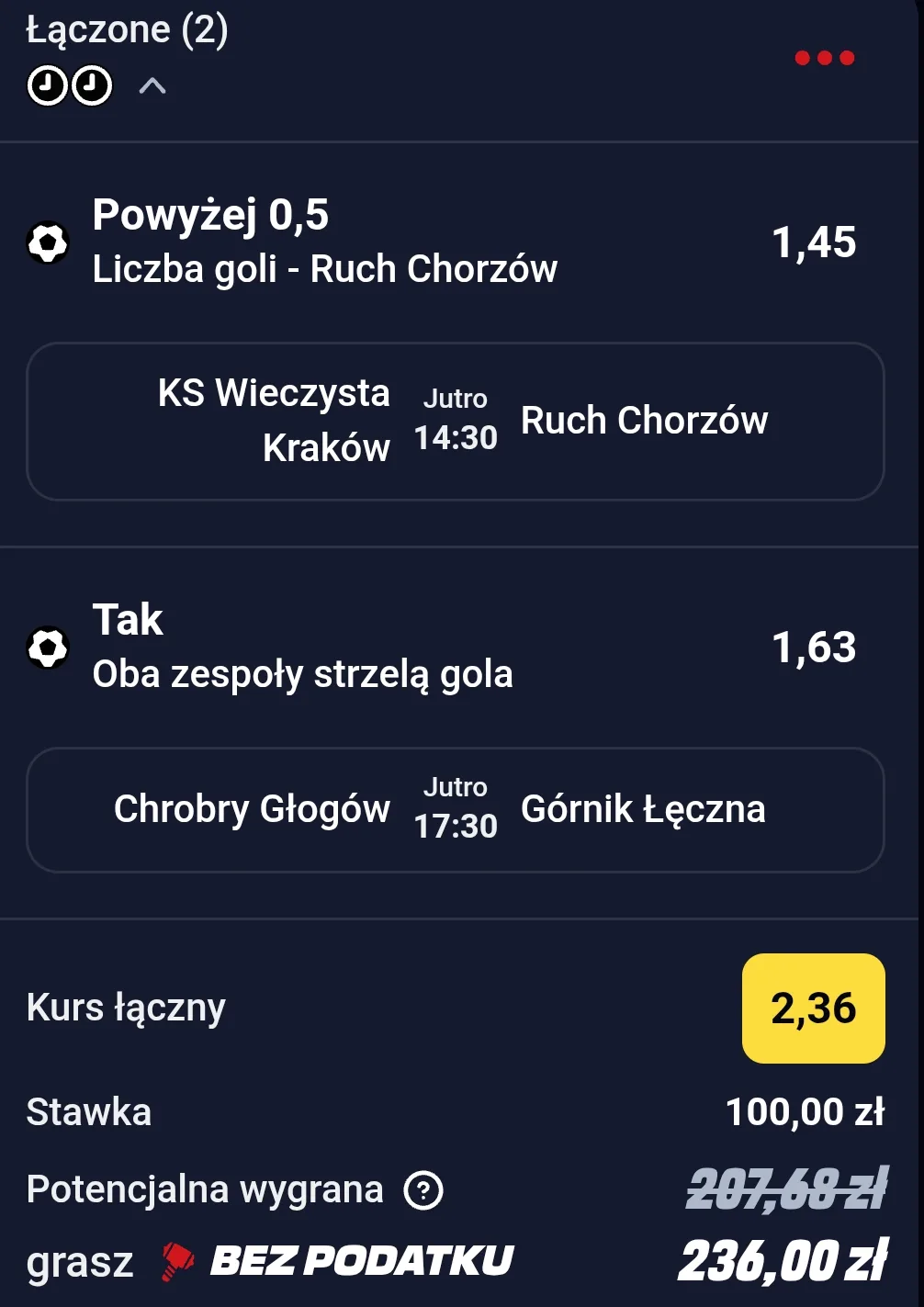The image size is (924, 1307).
Task: Tap the help icon beside Potencjalna wygrana
Action: coord(423,1190)
